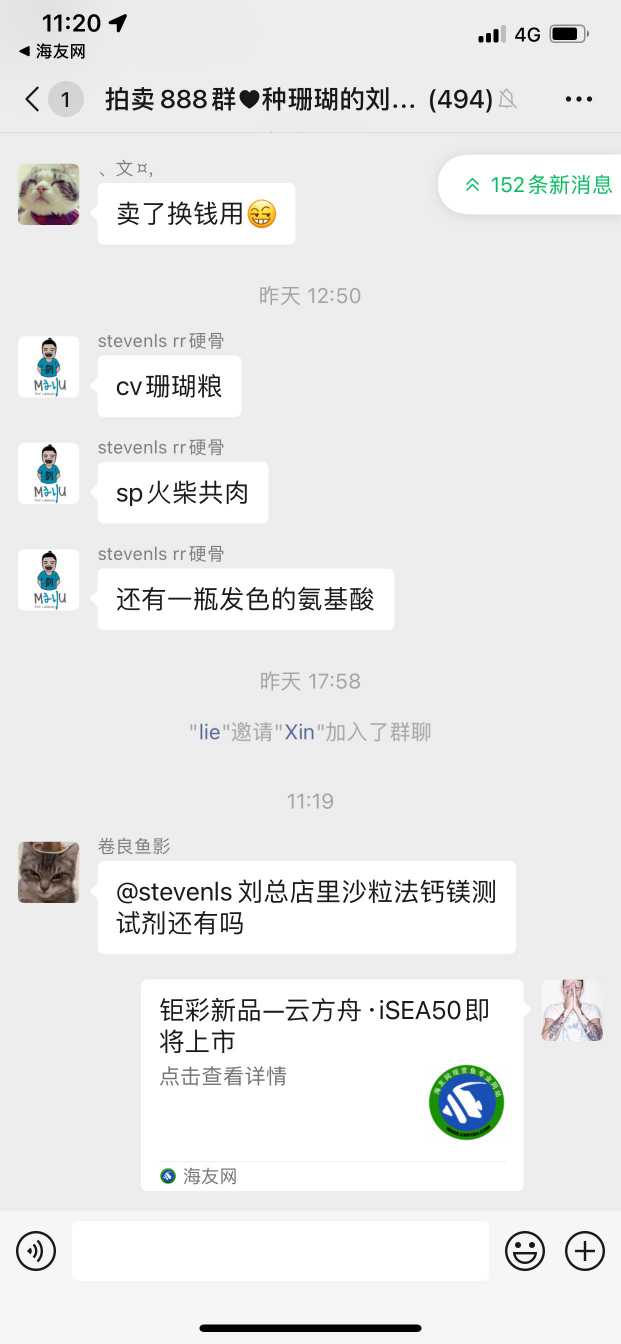
Task: Tap the message text field
Action: [280, 1251]
